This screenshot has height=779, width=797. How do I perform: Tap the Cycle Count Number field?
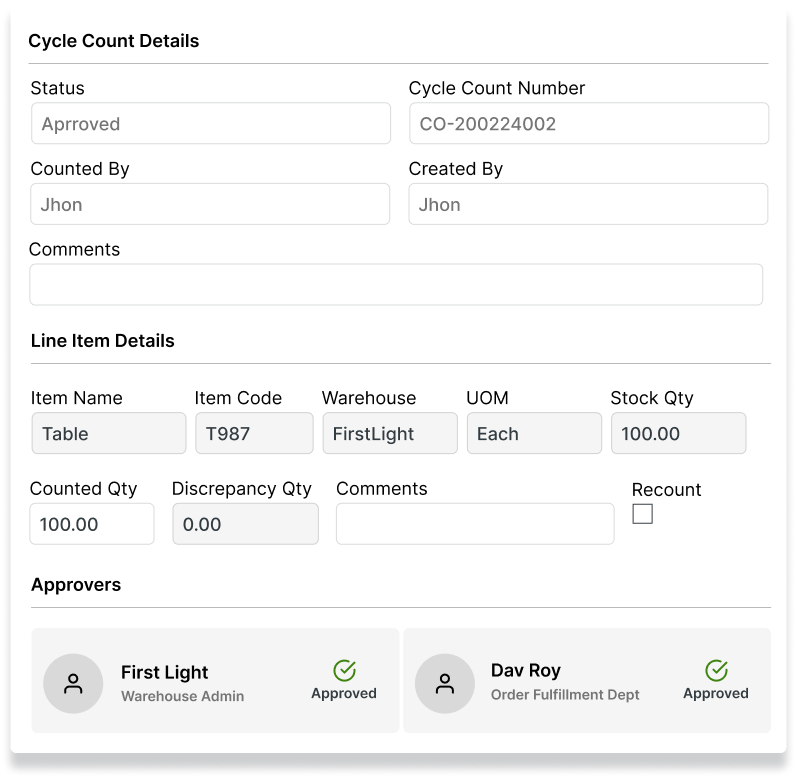tap(588, 124)
